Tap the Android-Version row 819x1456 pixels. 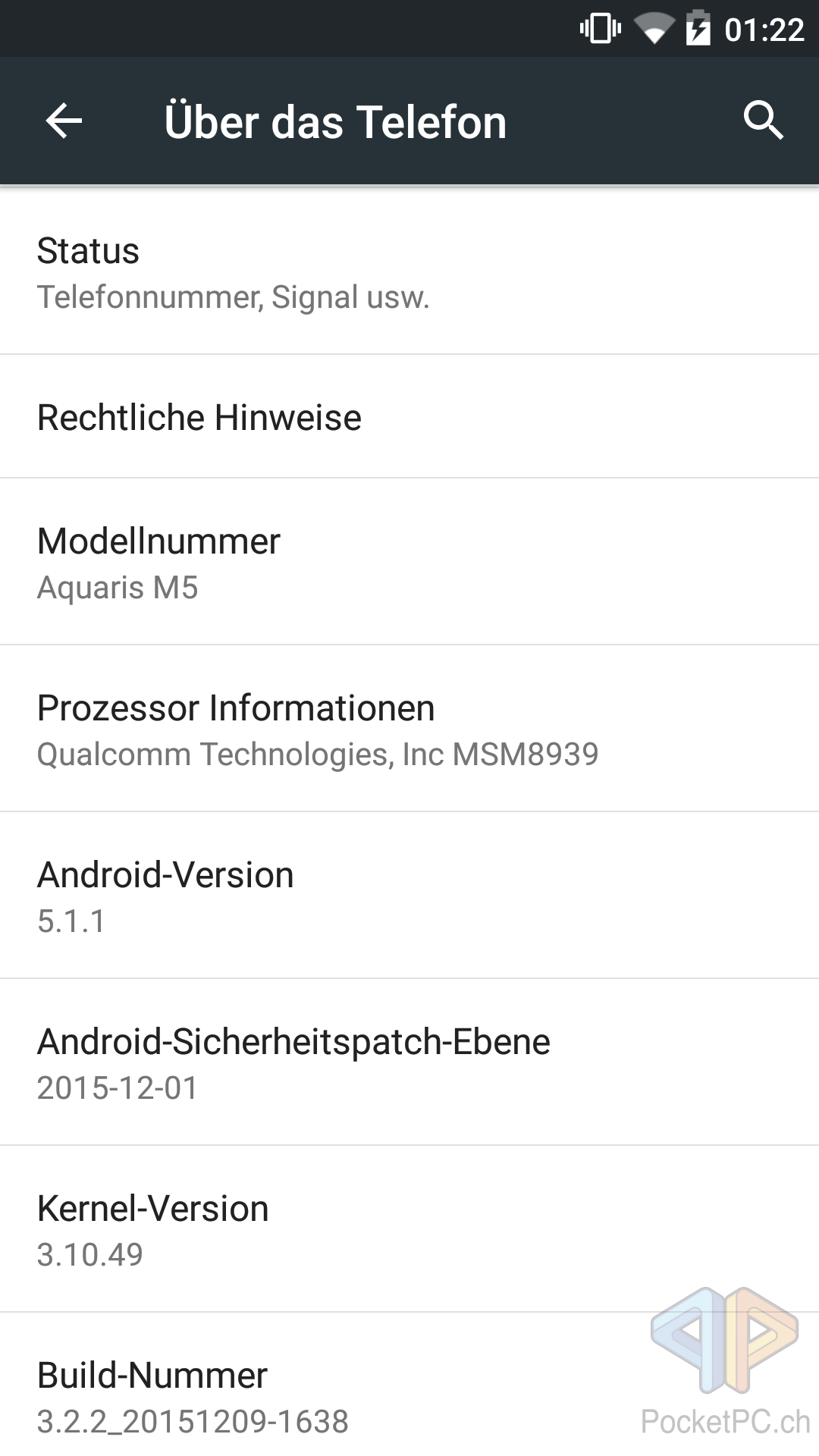point(409,896)
